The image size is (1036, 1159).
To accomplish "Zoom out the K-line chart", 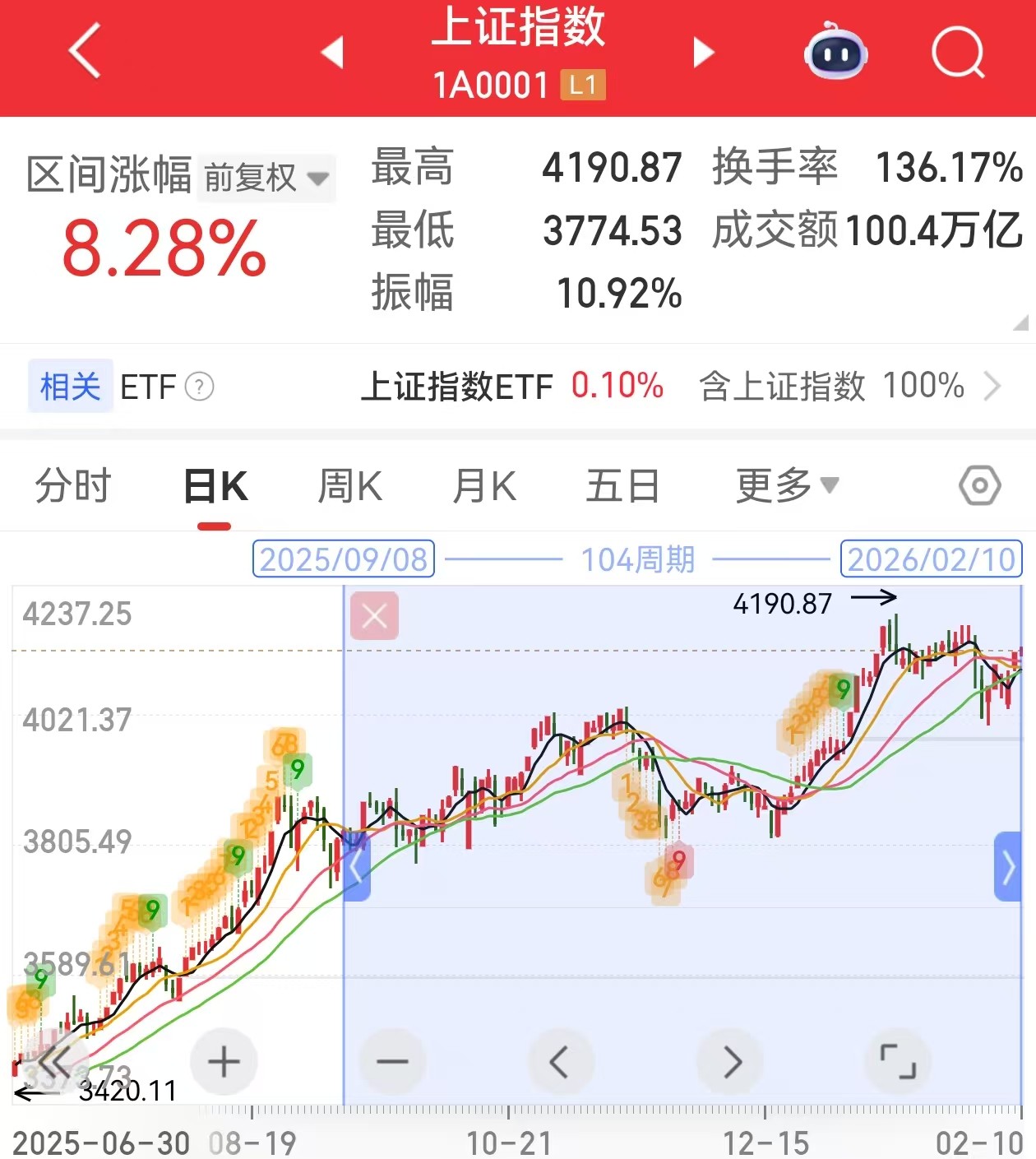I will [x=392, y=1062].
